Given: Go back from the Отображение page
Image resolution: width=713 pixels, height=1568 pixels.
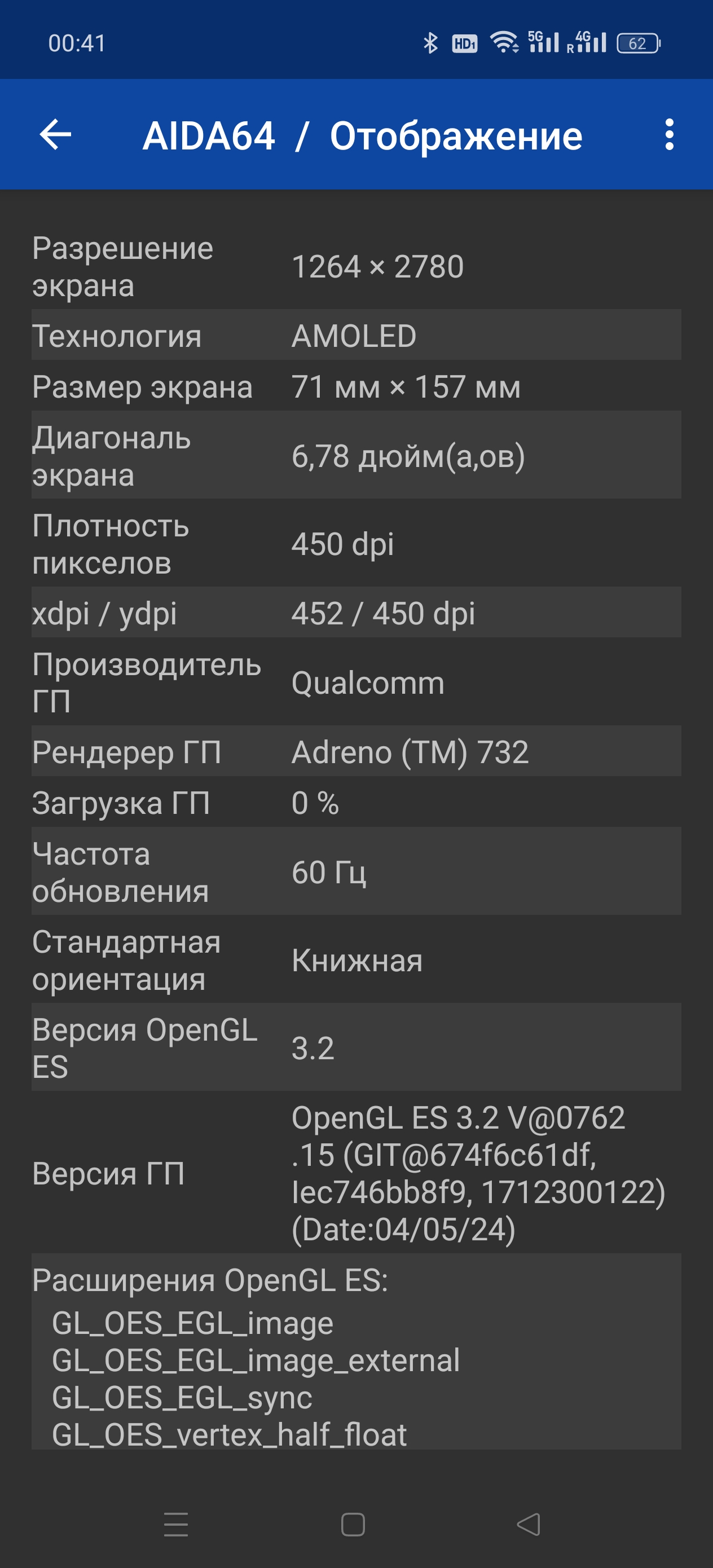Looking at the screenshot, I should [55, 135].
